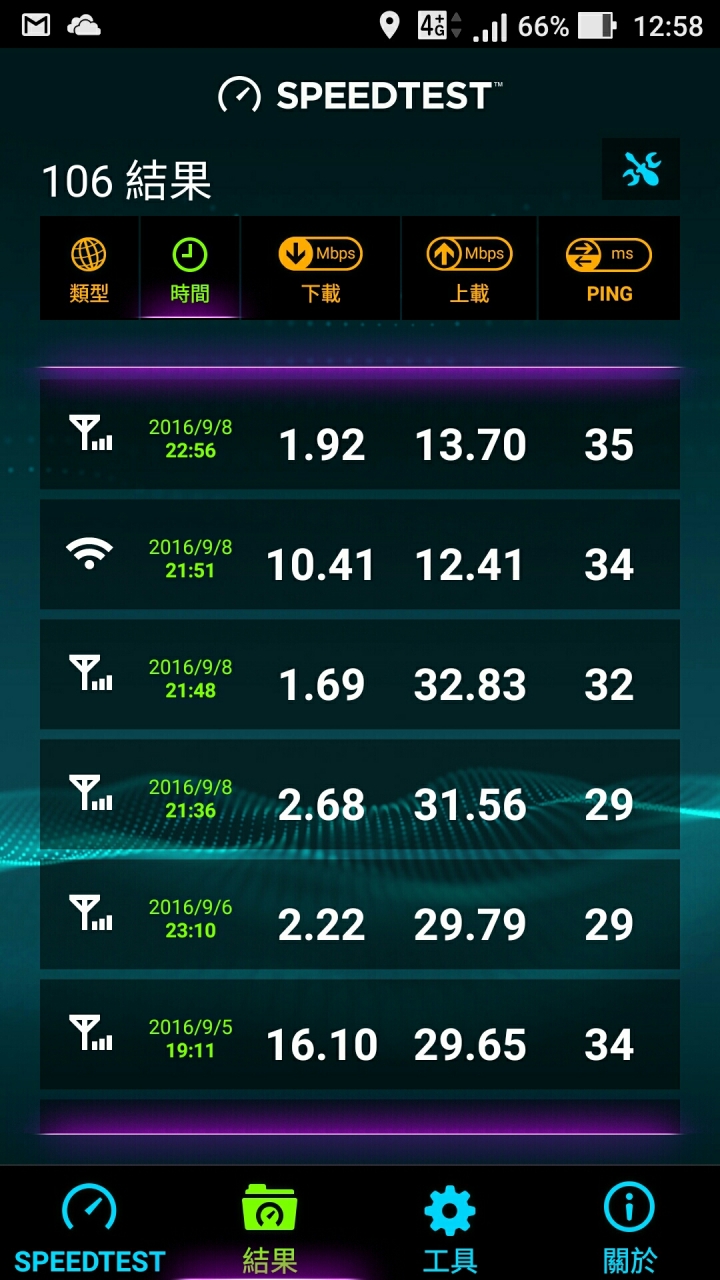Open the tools wrench icon
The height and width of the screenshot is (1280, 720).
(x=641, y=169)
